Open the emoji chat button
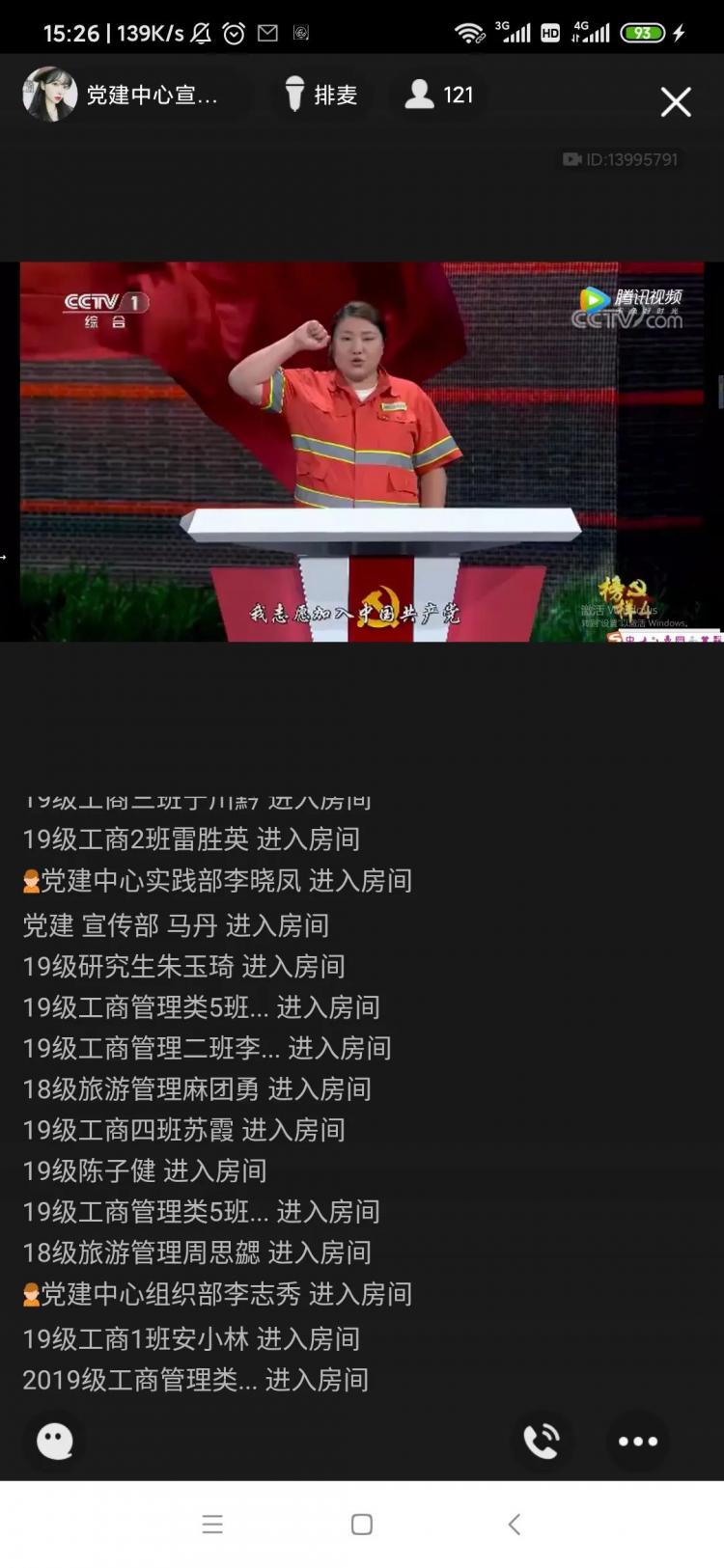 pyautogui.click(x=55, y=1441)
